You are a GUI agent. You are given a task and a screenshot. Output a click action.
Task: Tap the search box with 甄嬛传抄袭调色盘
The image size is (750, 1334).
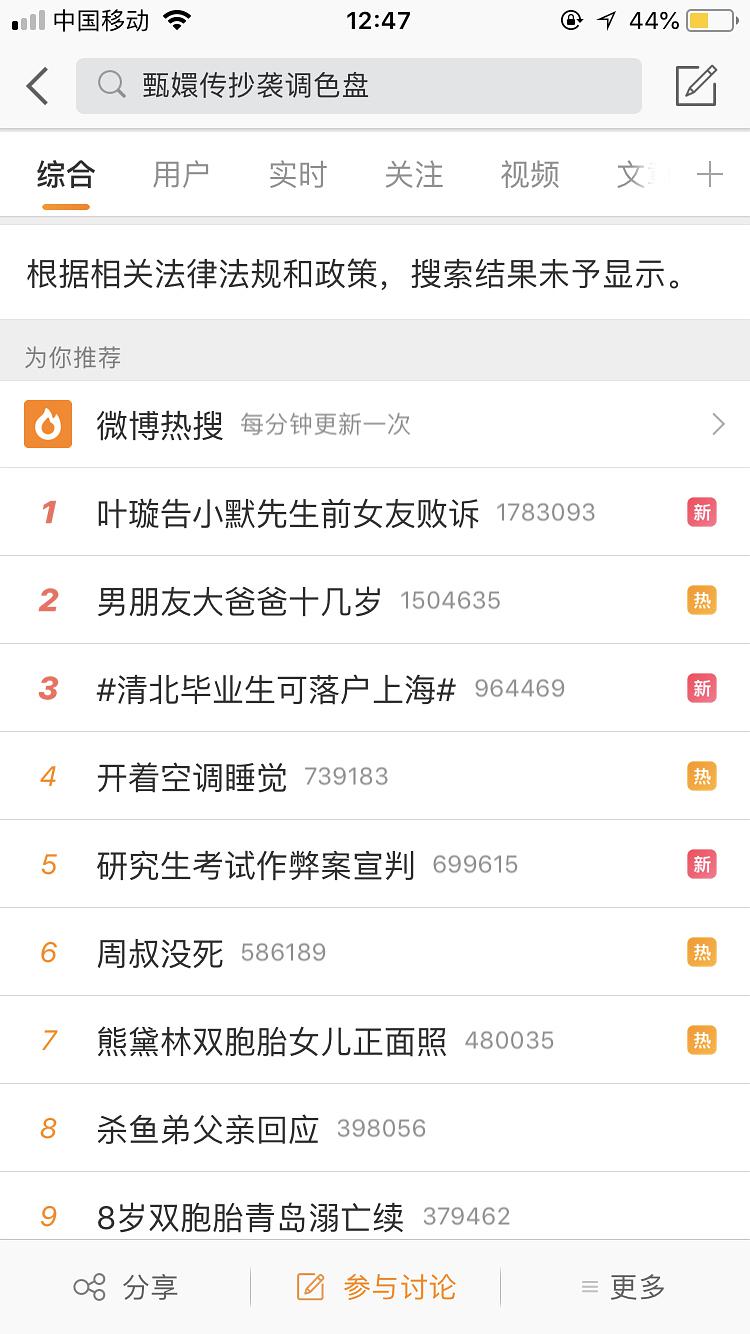pyautogui.click(x=358, y=86)
